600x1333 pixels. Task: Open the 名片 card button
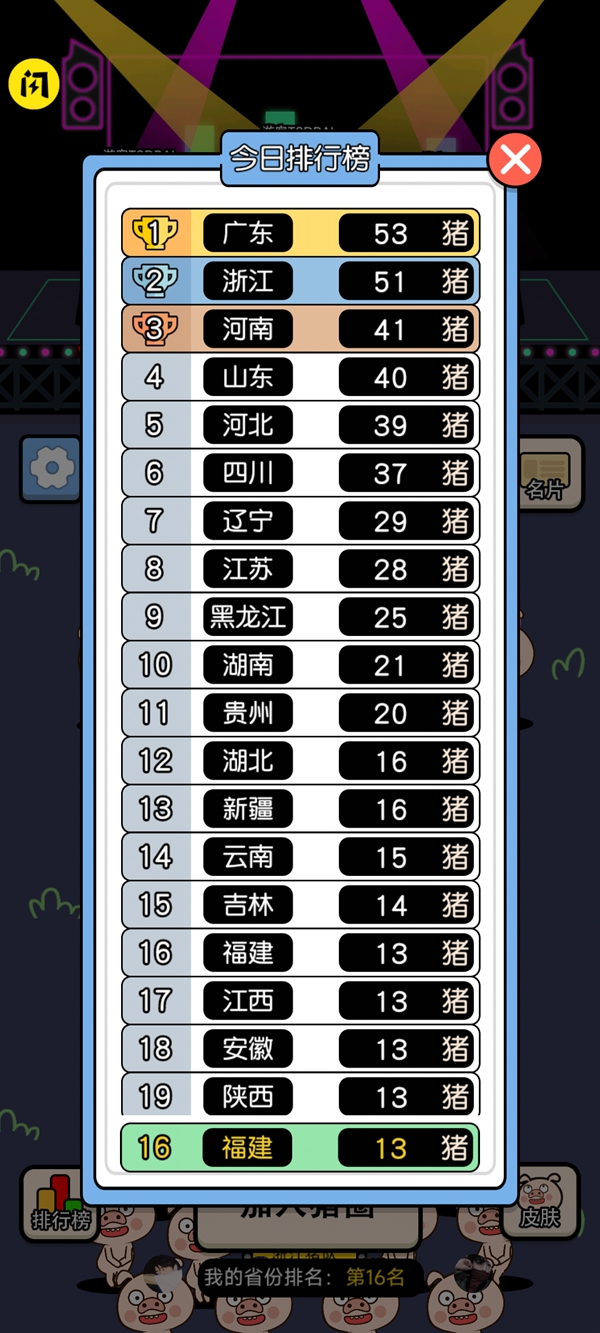coord(548,470)
